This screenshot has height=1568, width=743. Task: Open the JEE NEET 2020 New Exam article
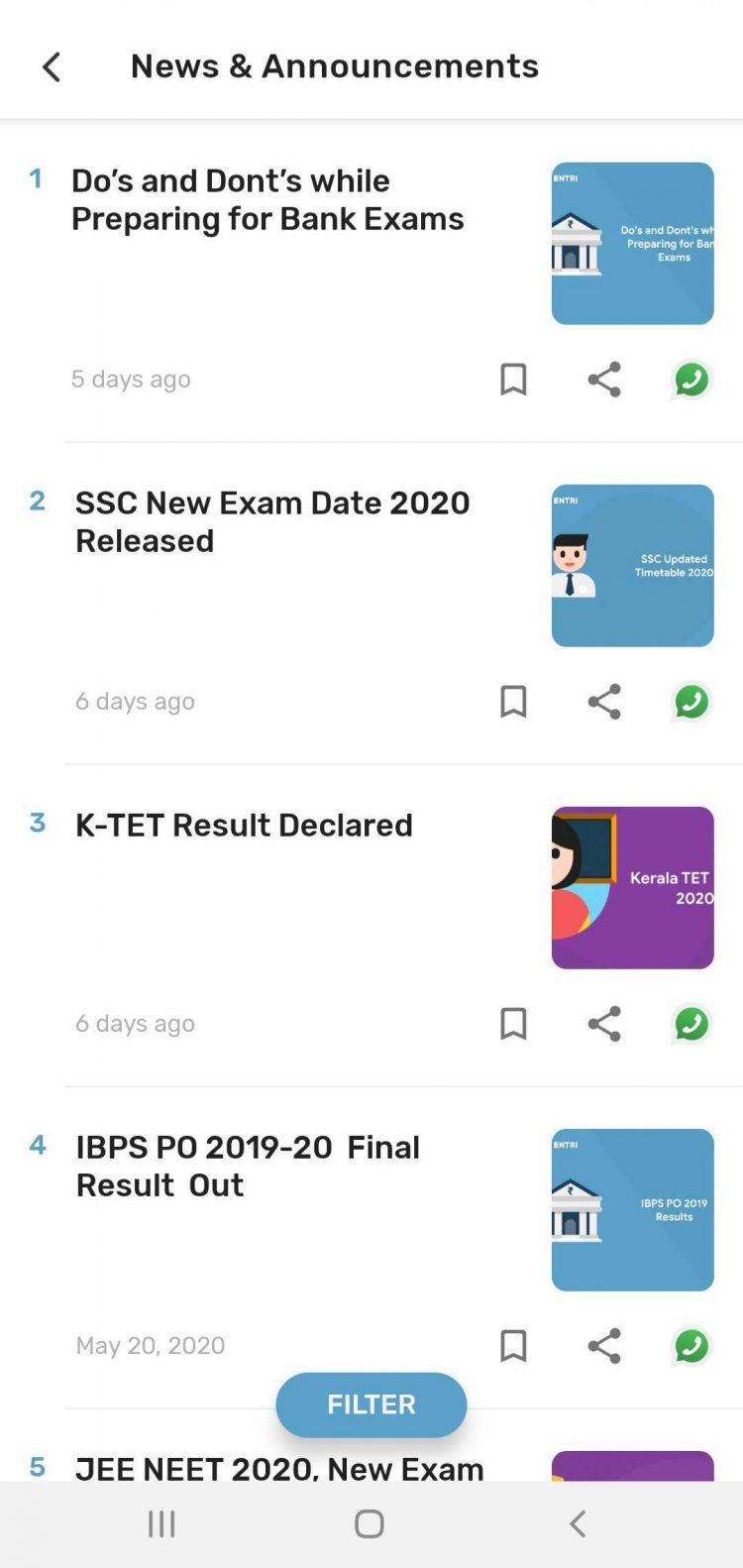click(x=279, y=1469)
